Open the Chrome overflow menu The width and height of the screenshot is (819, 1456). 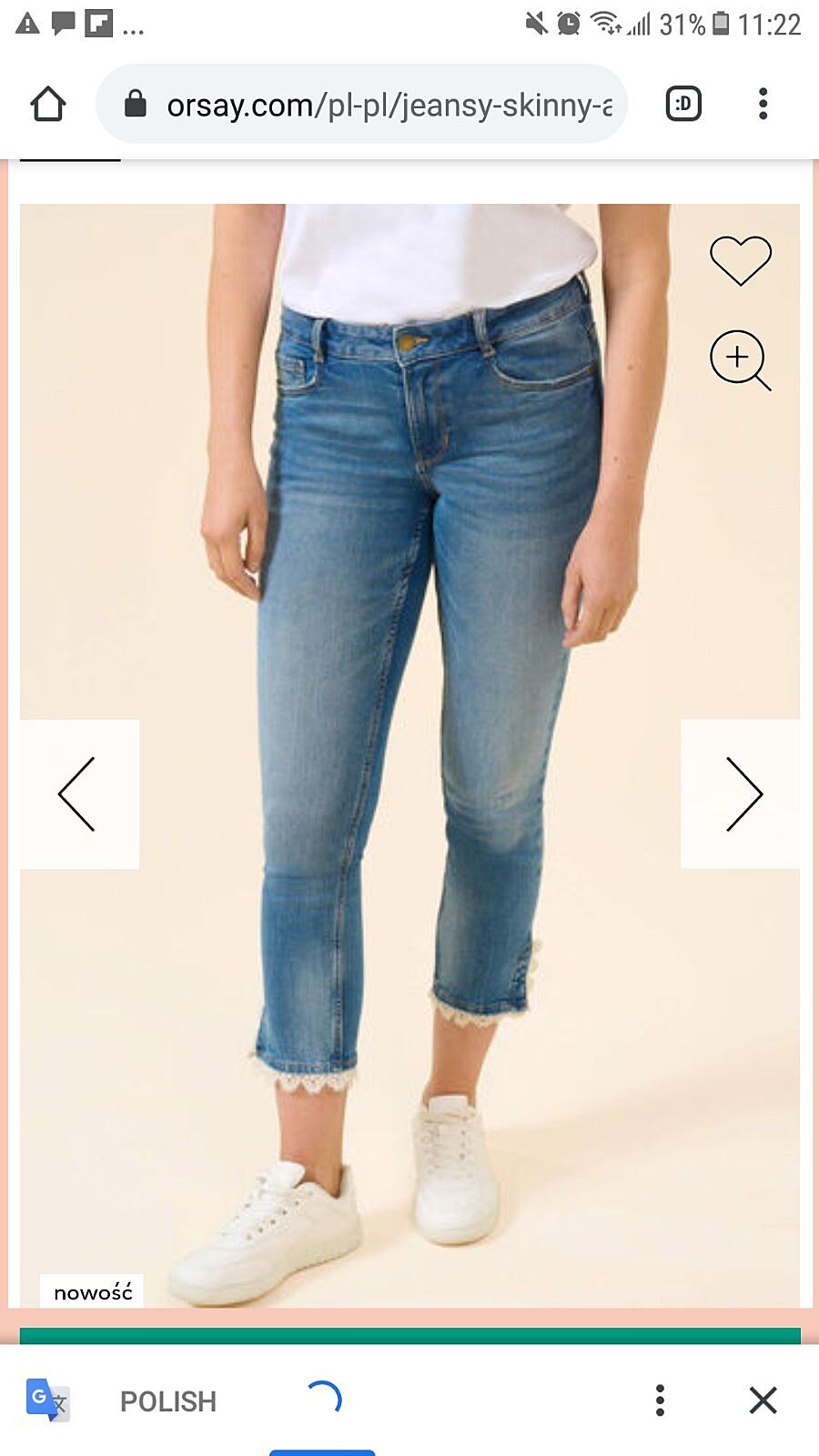pos(763,105)
